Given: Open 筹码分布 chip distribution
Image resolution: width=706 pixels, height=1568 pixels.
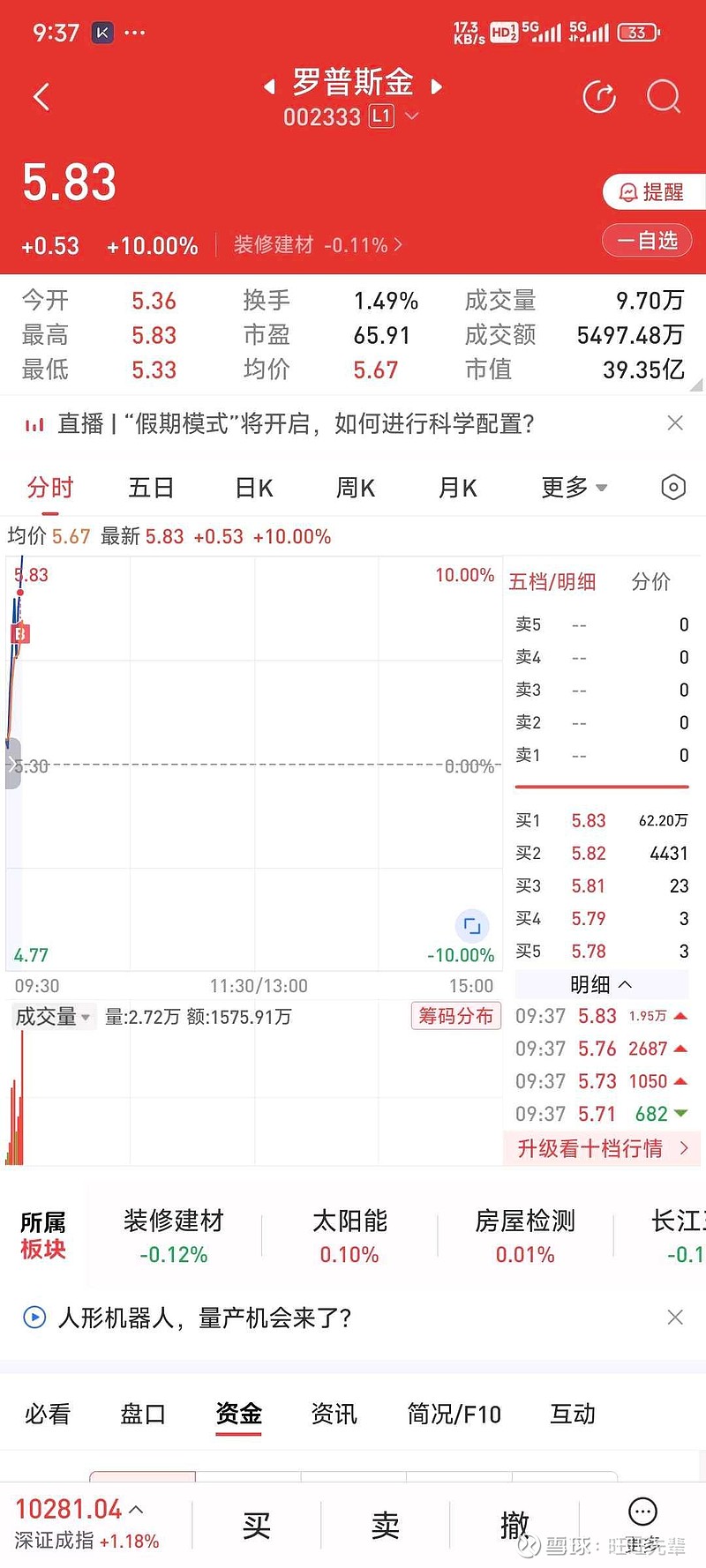Looking at the screenshot, I should point(455,1016).
